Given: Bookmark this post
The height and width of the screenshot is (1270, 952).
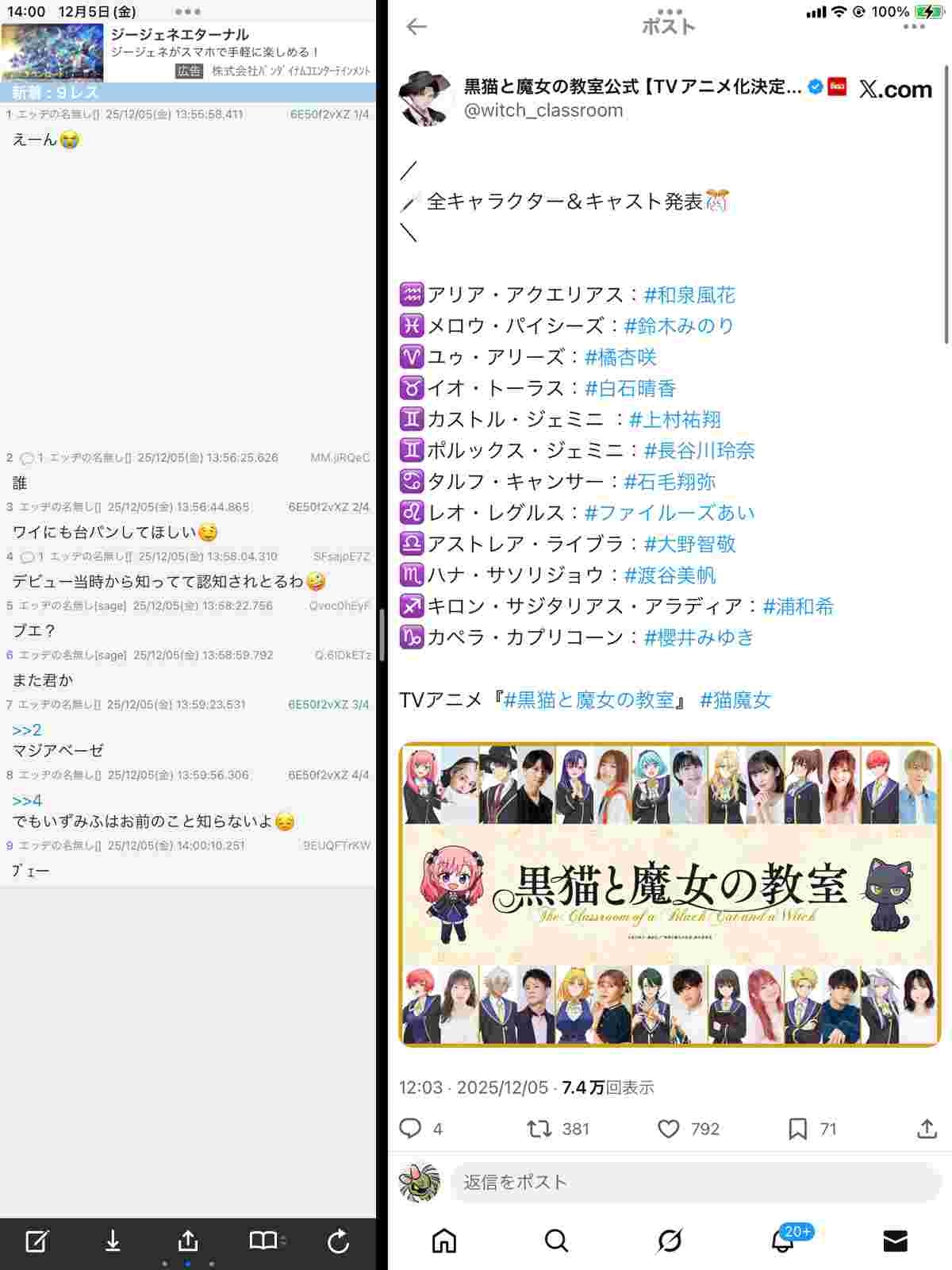Looking at the screenshot, I should 798,1129.
